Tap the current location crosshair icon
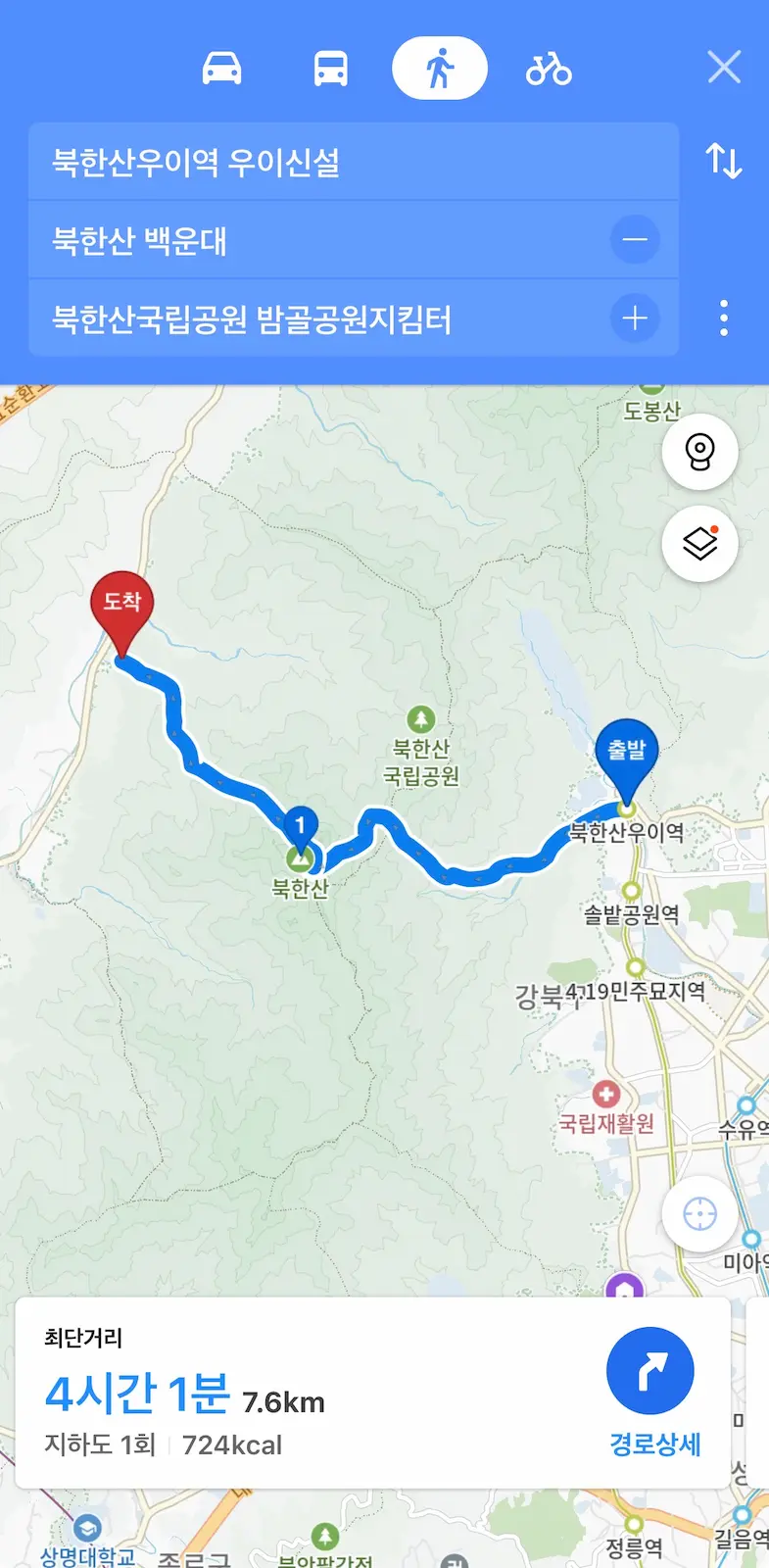This screenshot has height=1568, width=769. pyautogui.click(x=699, y=1214)
